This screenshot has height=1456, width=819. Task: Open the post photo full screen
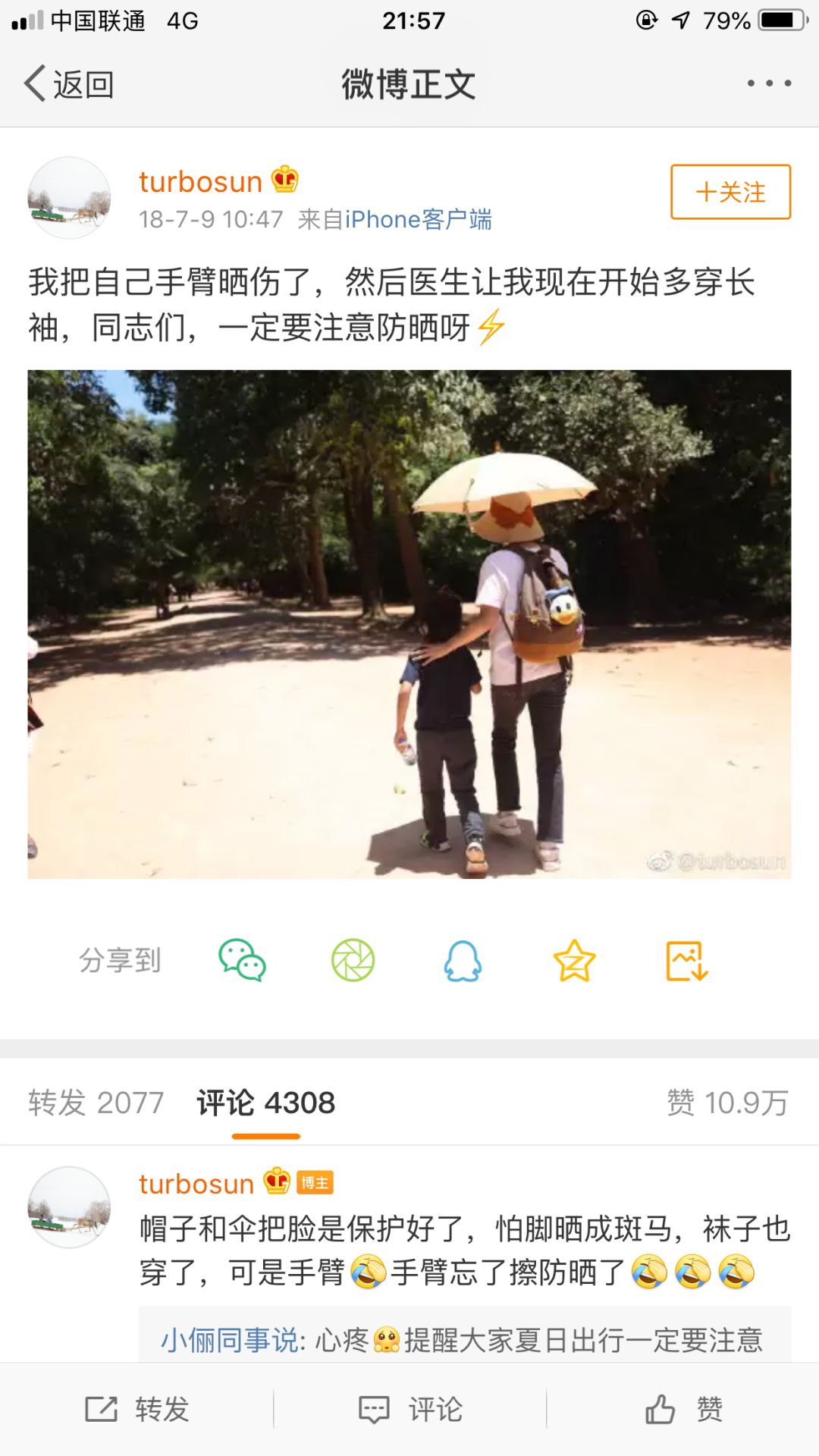click(409, 624)
